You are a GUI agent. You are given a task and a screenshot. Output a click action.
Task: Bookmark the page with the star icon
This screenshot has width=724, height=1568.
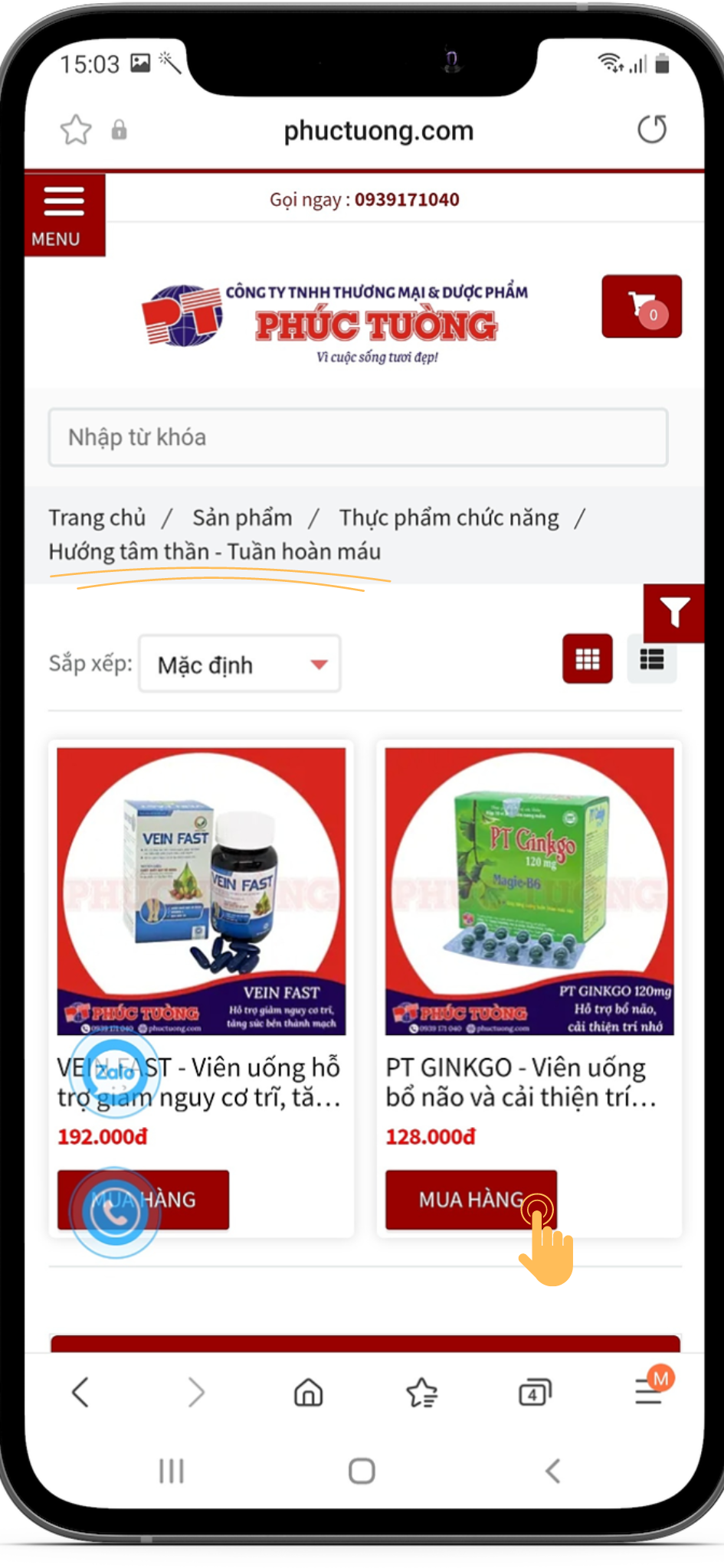pyautogui.click(x=76, y=129)
